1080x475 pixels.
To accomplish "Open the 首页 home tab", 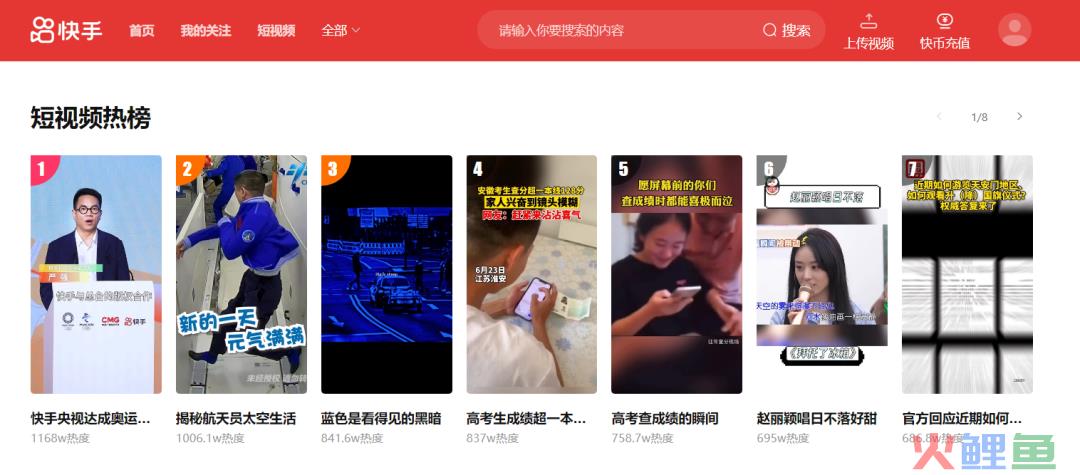I will tap(142, 31).
